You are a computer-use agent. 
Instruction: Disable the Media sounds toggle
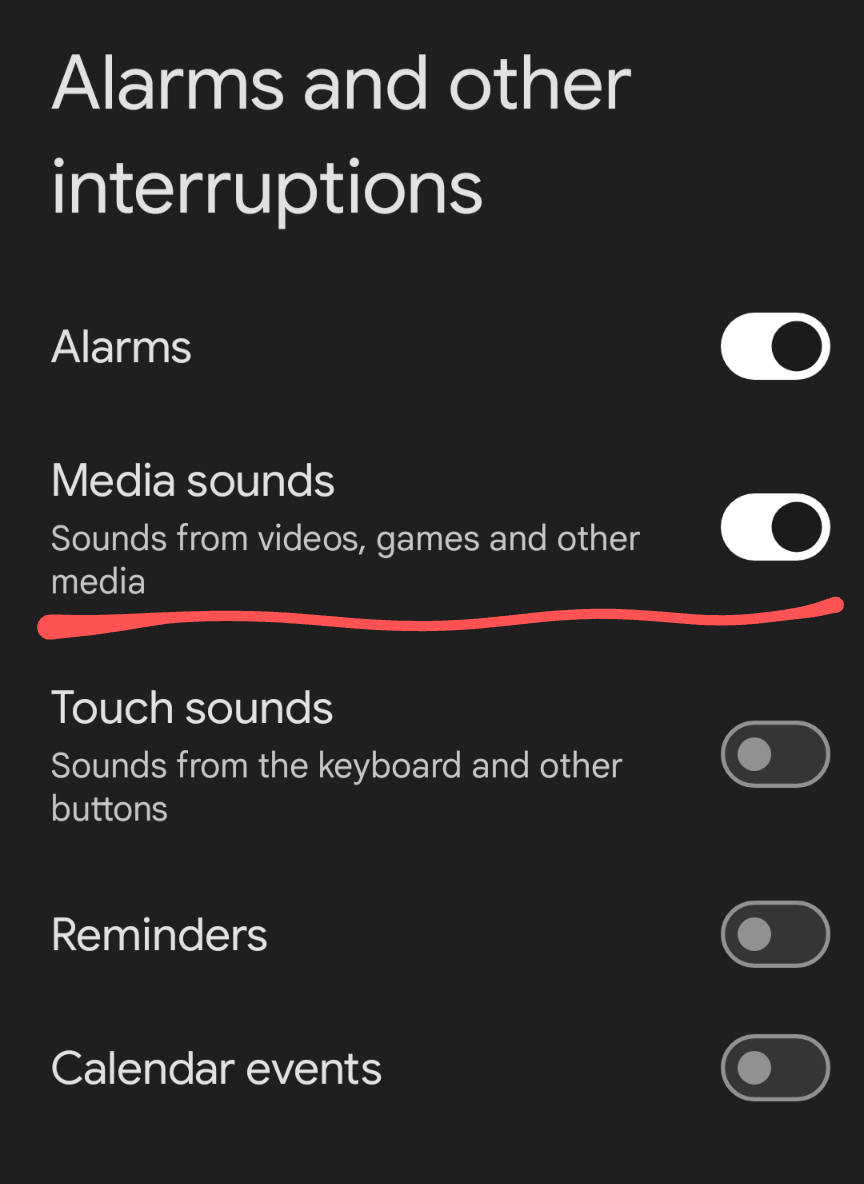point(775,527)
